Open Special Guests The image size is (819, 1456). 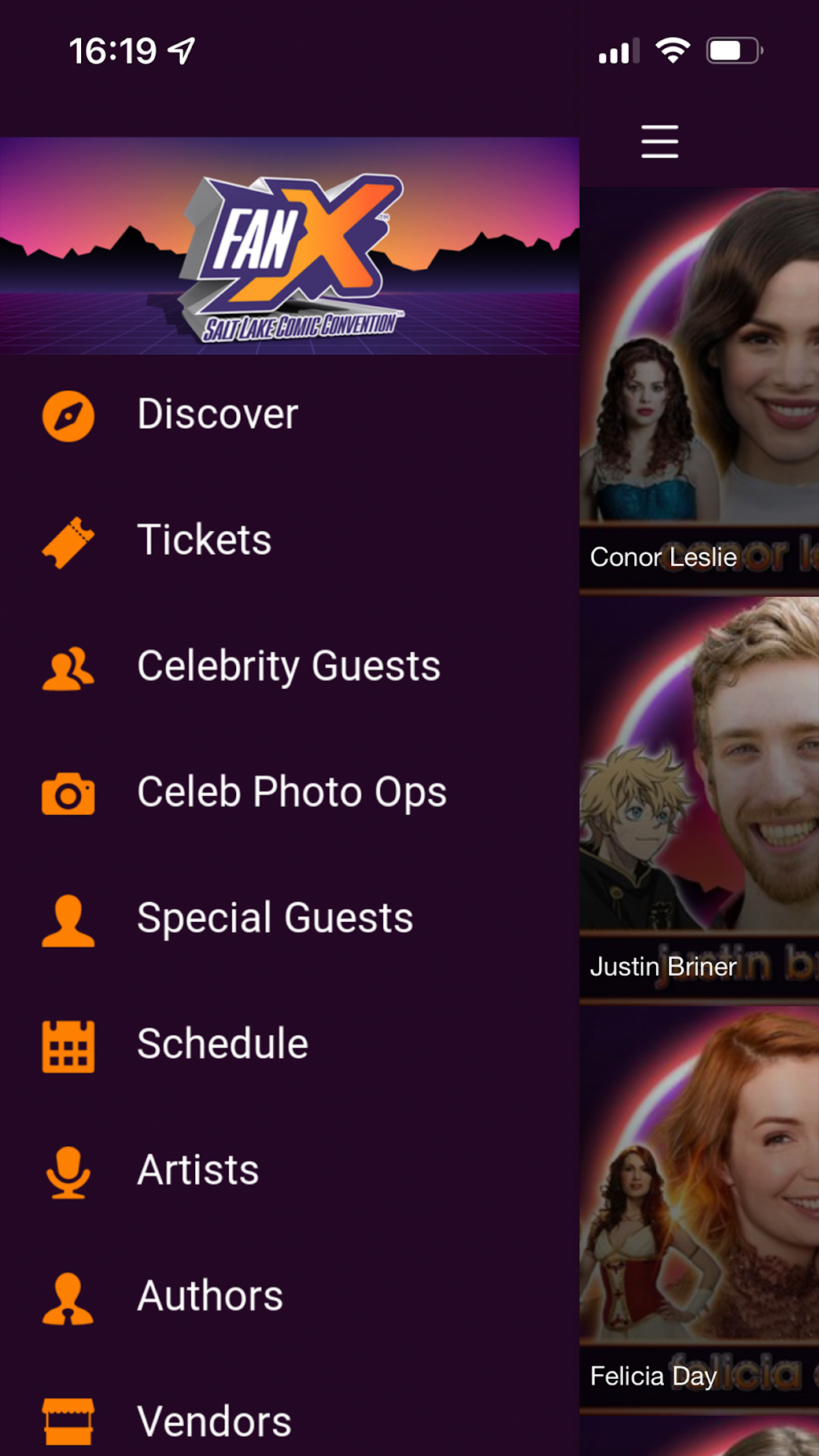click(x=274, y=918)
